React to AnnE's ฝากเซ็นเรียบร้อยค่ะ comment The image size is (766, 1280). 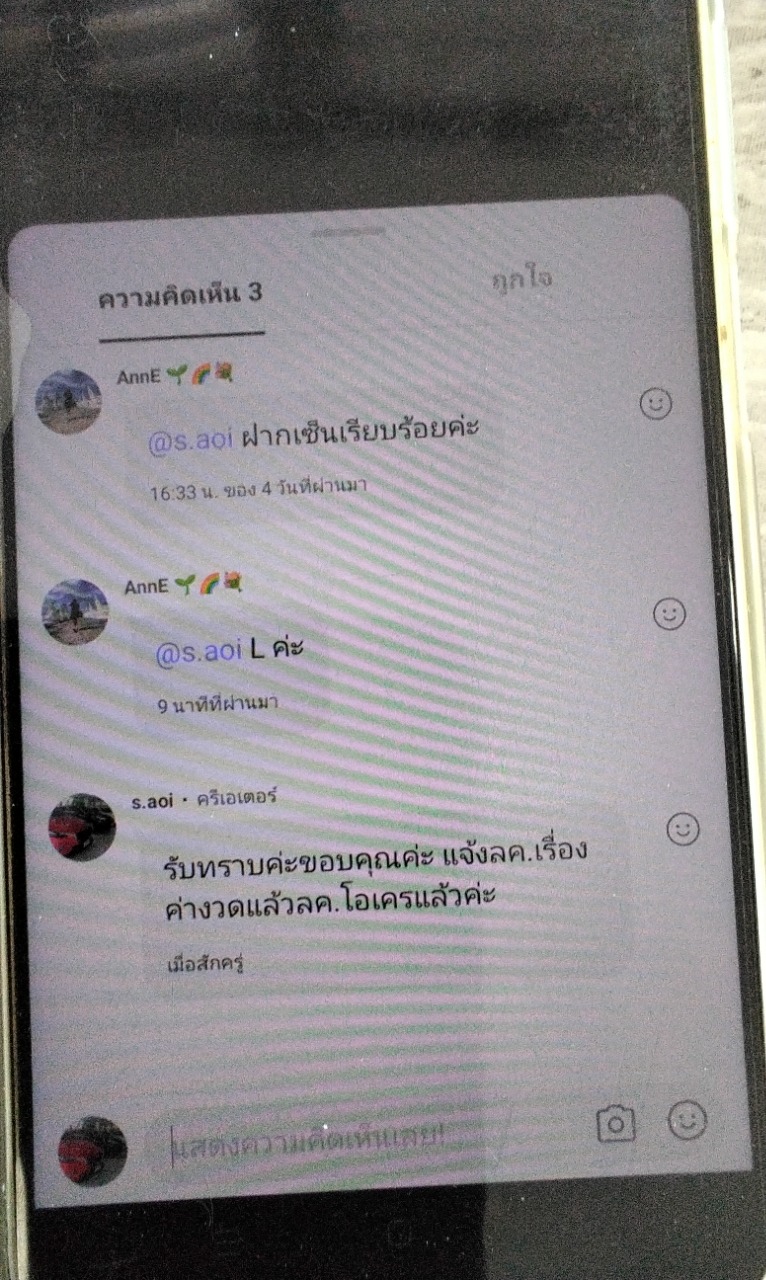656,404
